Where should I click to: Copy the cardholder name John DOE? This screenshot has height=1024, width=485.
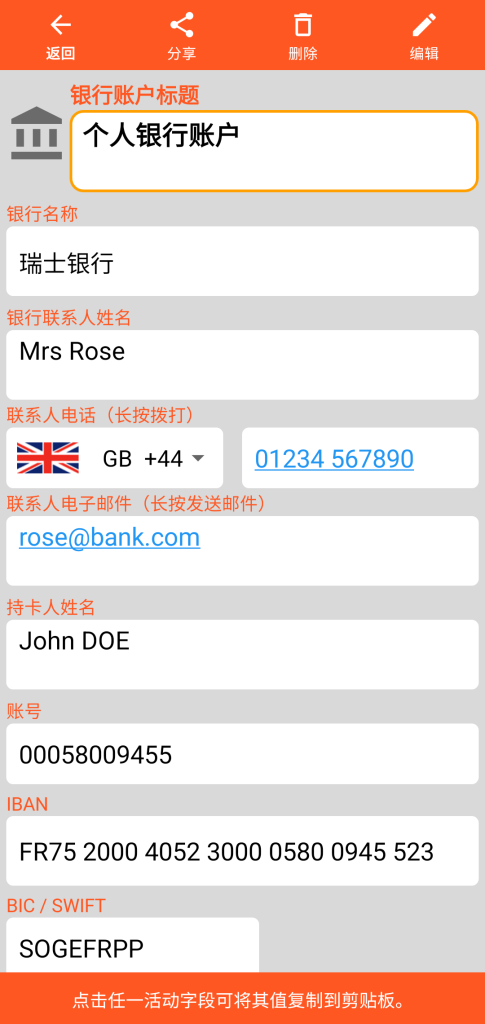[x=242, y=654]
